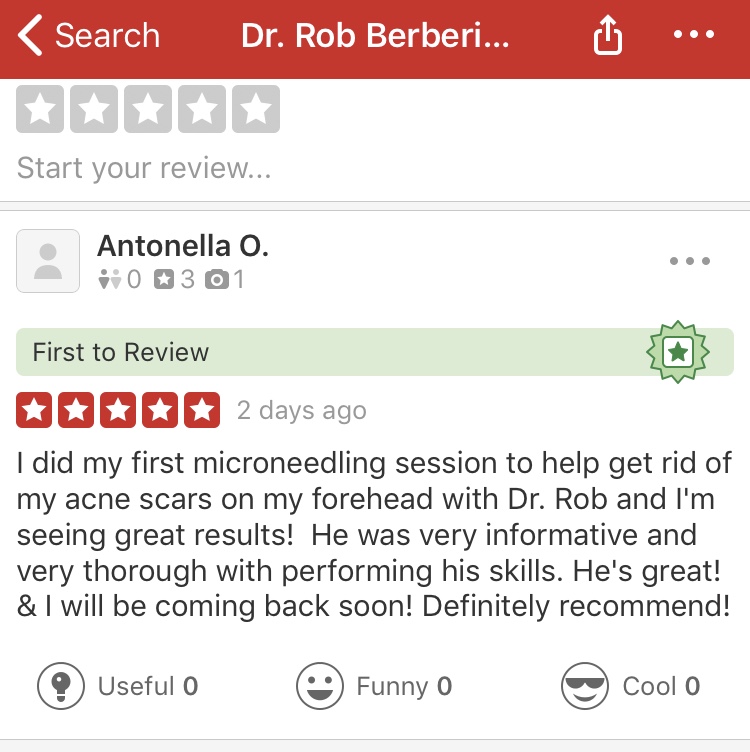Share this business page
The height and width of the screenshot is (752, 750).
(x=608, y=37)
